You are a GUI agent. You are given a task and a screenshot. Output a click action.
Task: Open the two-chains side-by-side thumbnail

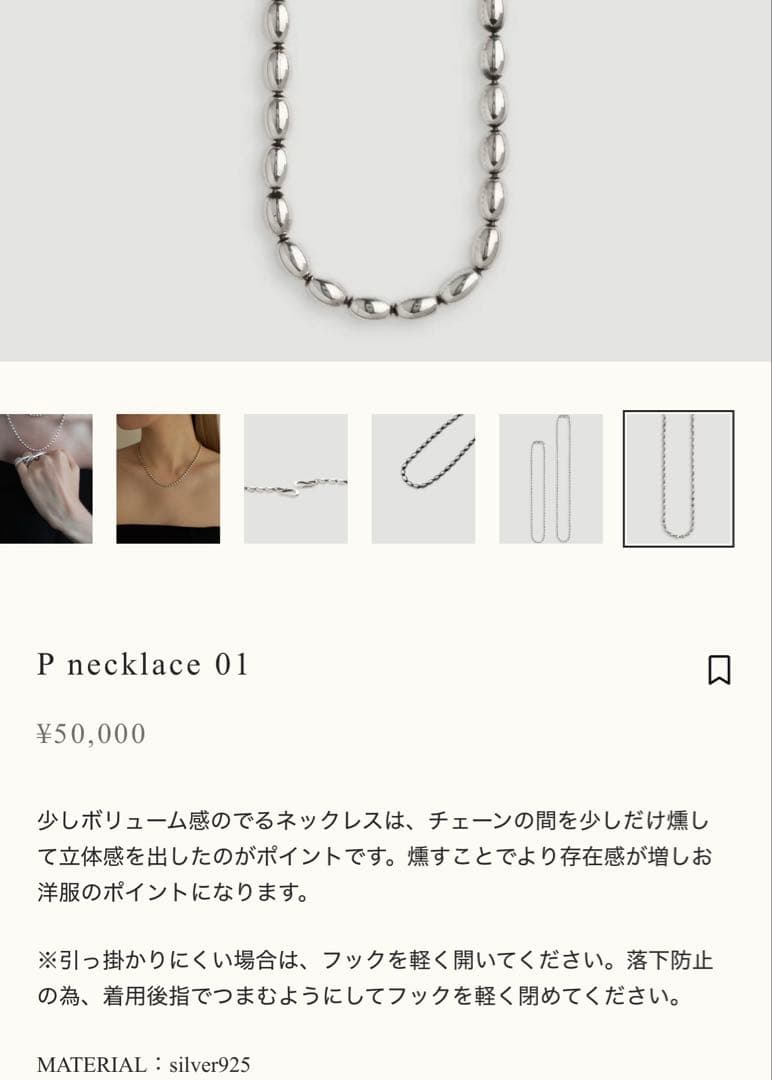coord(553,478)
